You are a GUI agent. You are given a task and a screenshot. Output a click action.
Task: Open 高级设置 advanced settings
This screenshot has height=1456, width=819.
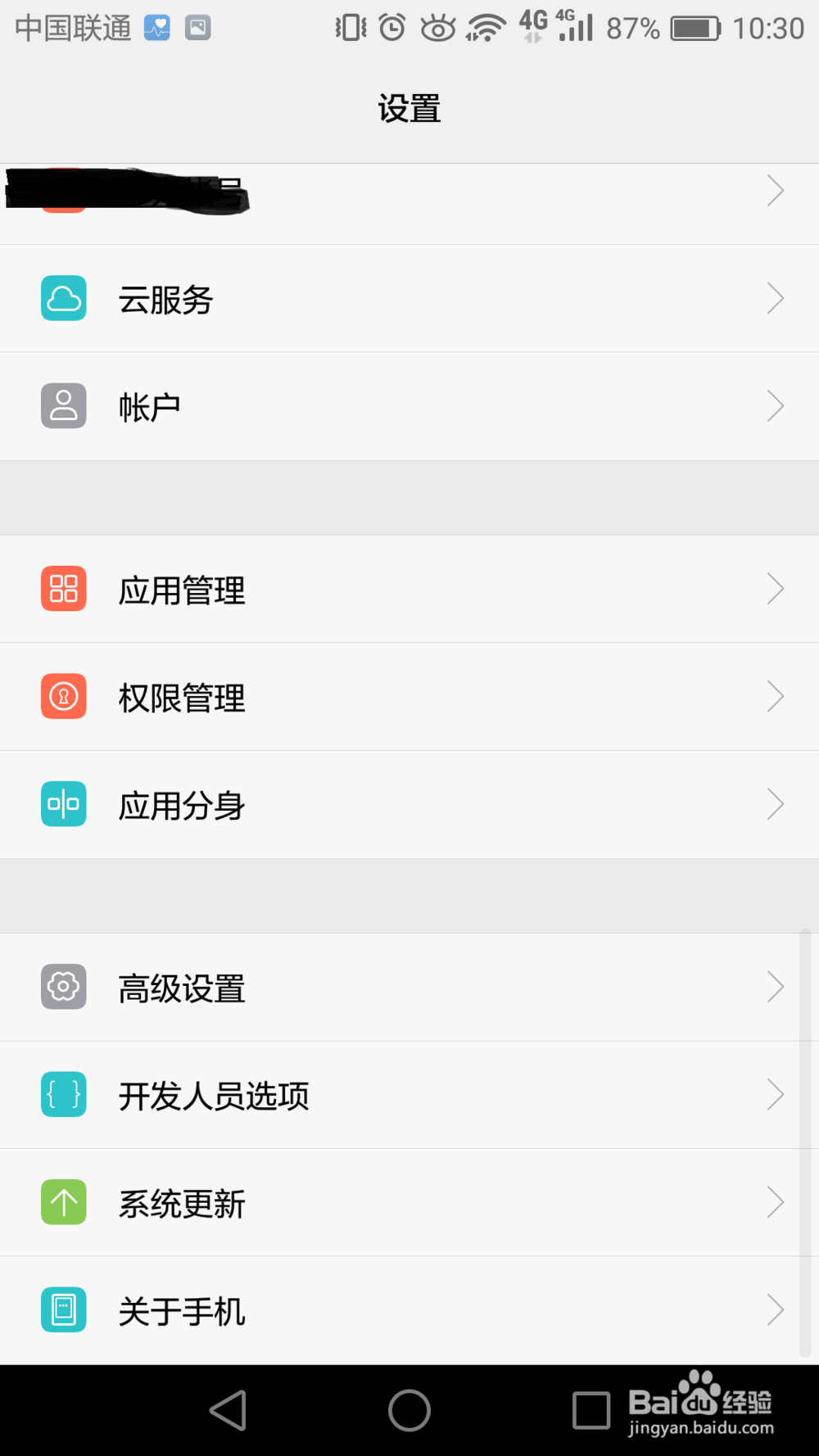point(409,987)
